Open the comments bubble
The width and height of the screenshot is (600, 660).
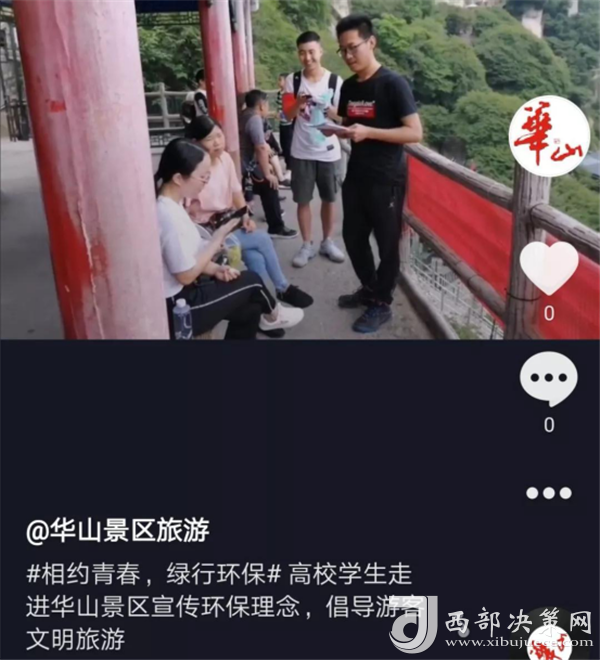(x=549, y=380)
